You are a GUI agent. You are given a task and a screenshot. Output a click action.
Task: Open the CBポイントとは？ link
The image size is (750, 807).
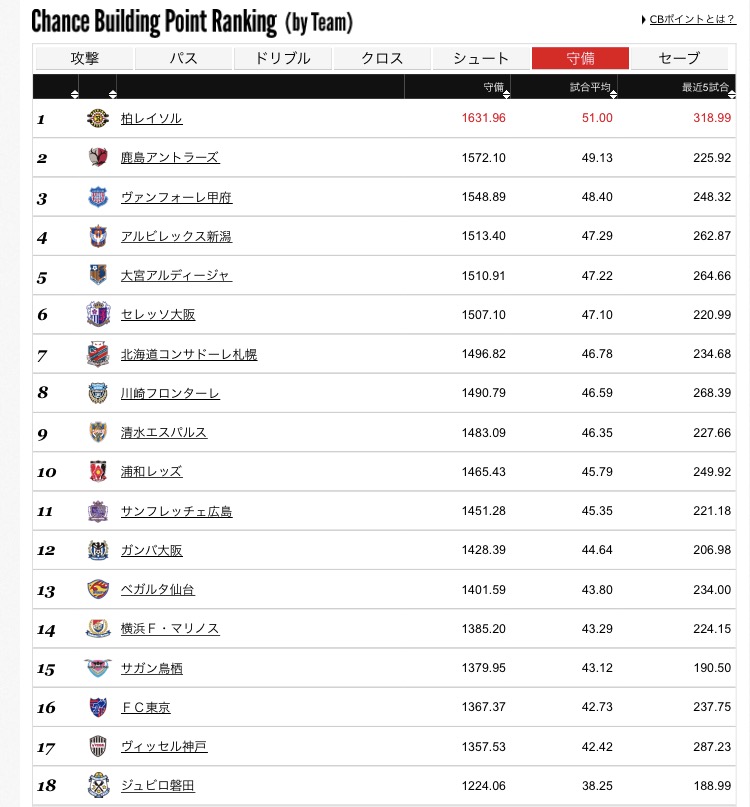pyautogui.click(x=691, y=19)
